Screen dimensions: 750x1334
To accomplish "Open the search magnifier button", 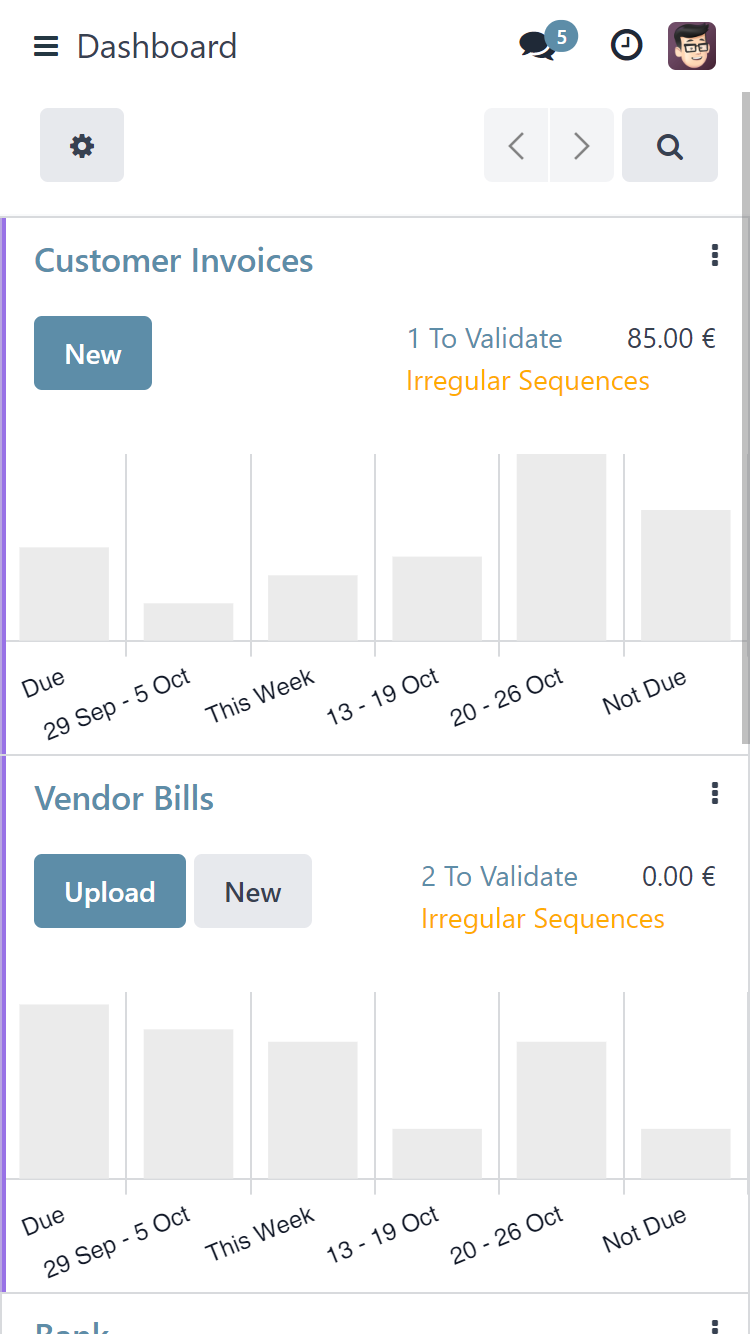I will click(670, 145).
